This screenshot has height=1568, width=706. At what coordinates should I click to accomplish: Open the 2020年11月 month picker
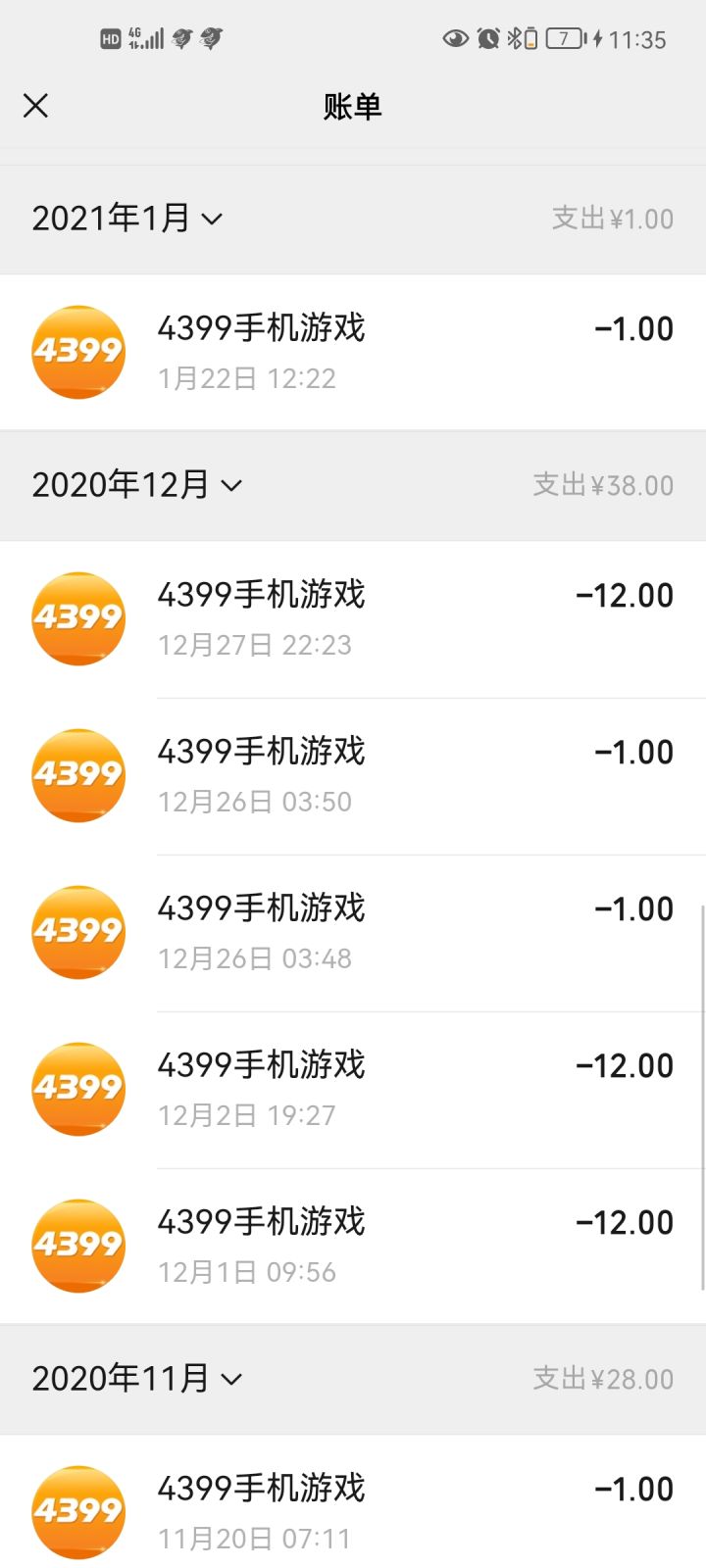[x=137, y=1378]
